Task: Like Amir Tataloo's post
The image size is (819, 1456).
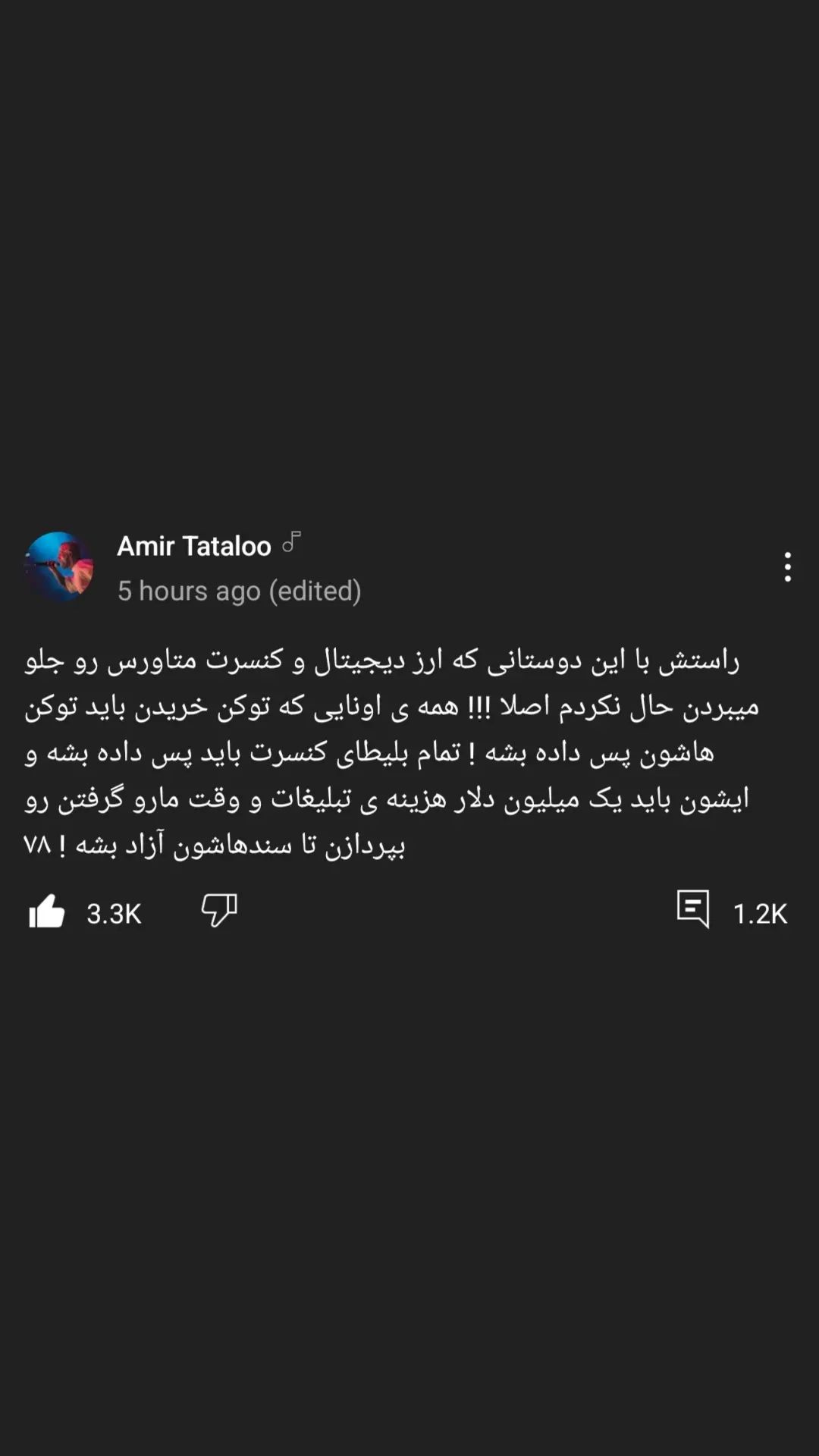Action: point(47,911)
